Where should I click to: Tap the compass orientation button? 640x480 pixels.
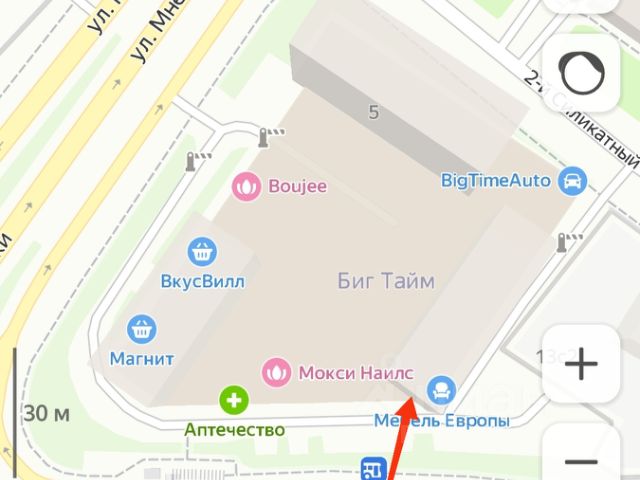tap(581, 73)
